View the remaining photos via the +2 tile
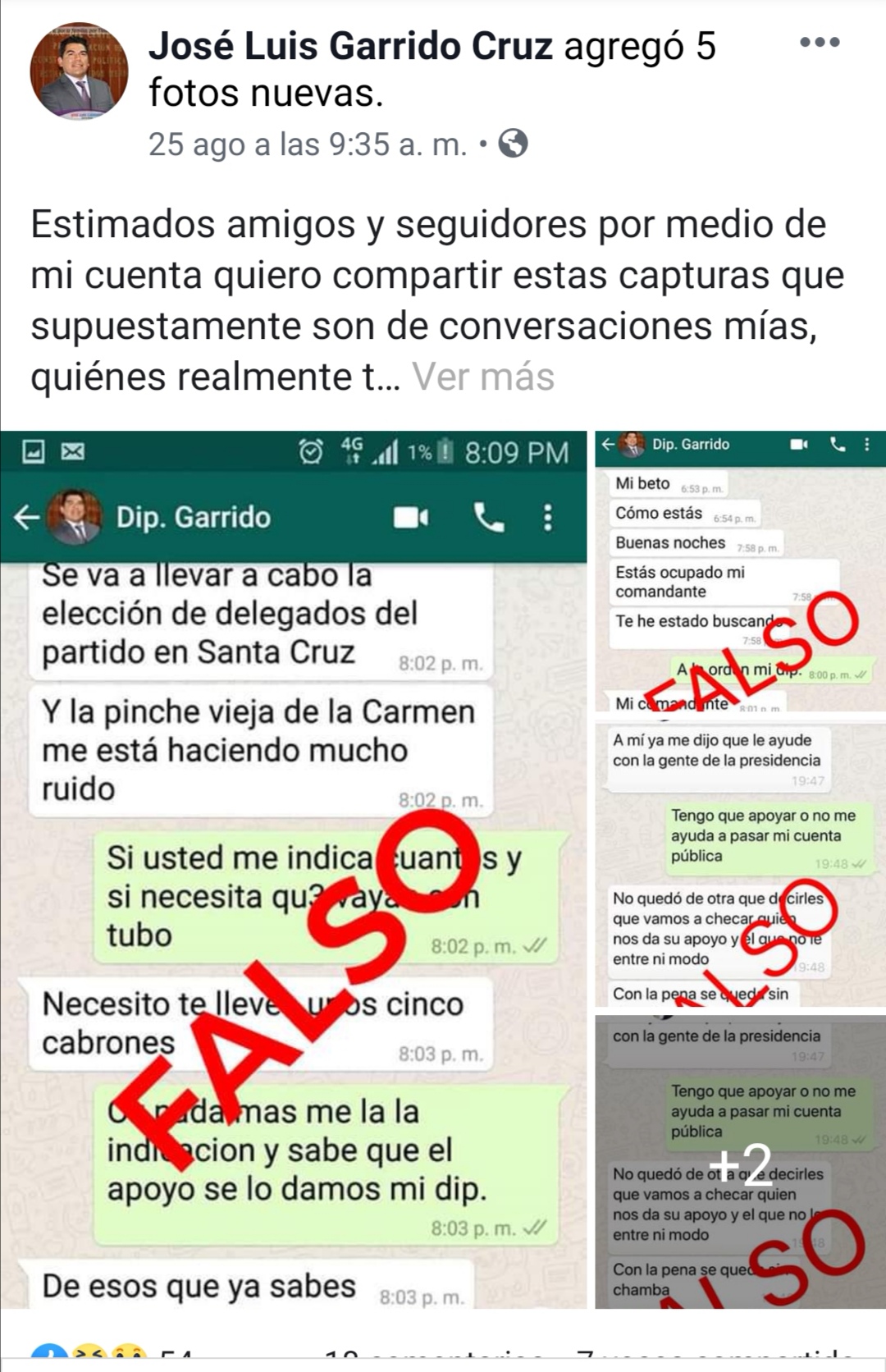Screen dimensions: 886x1372 tap(740, 1161)
